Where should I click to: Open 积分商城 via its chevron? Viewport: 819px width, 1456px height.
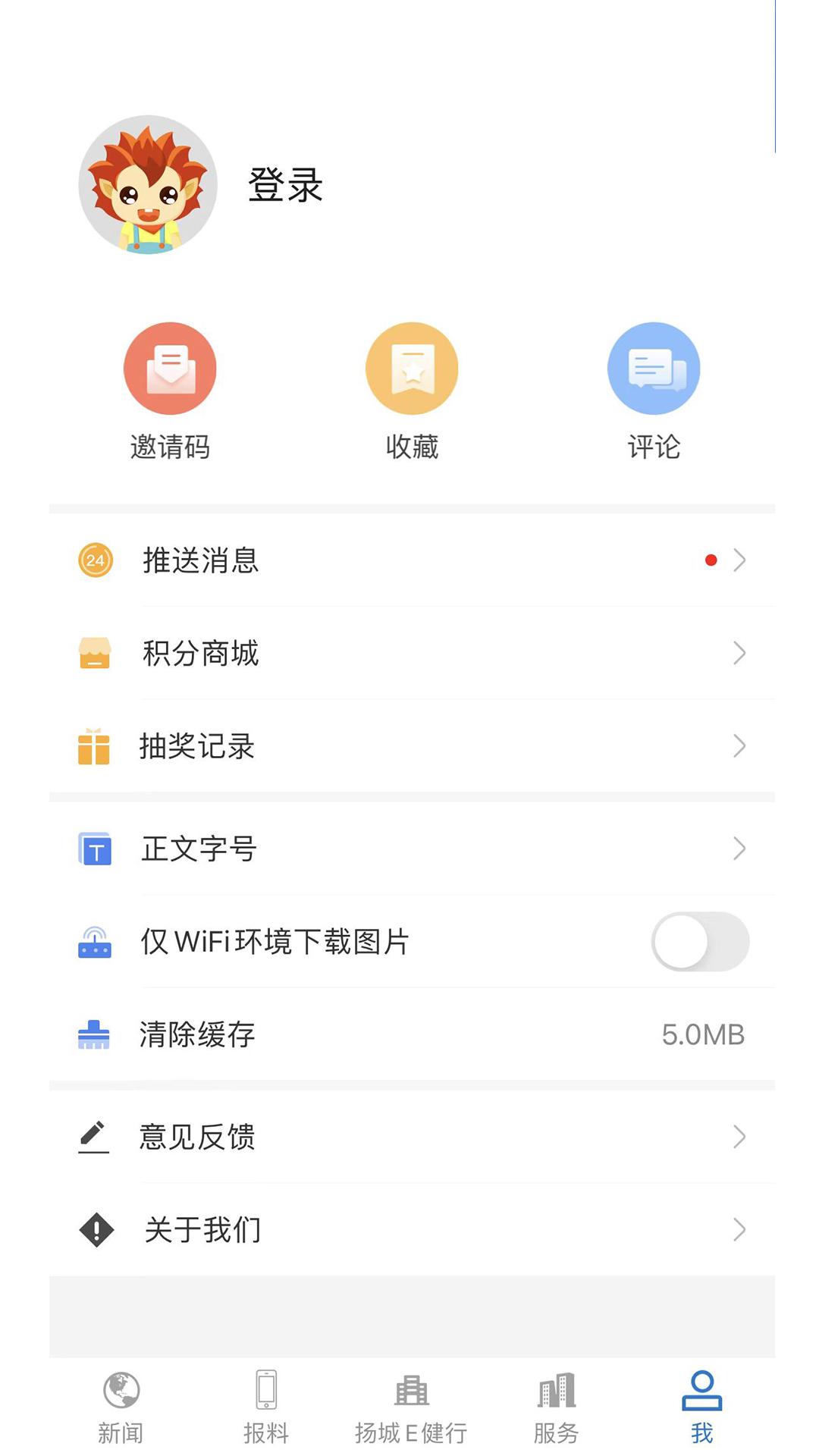coord(739,654)
